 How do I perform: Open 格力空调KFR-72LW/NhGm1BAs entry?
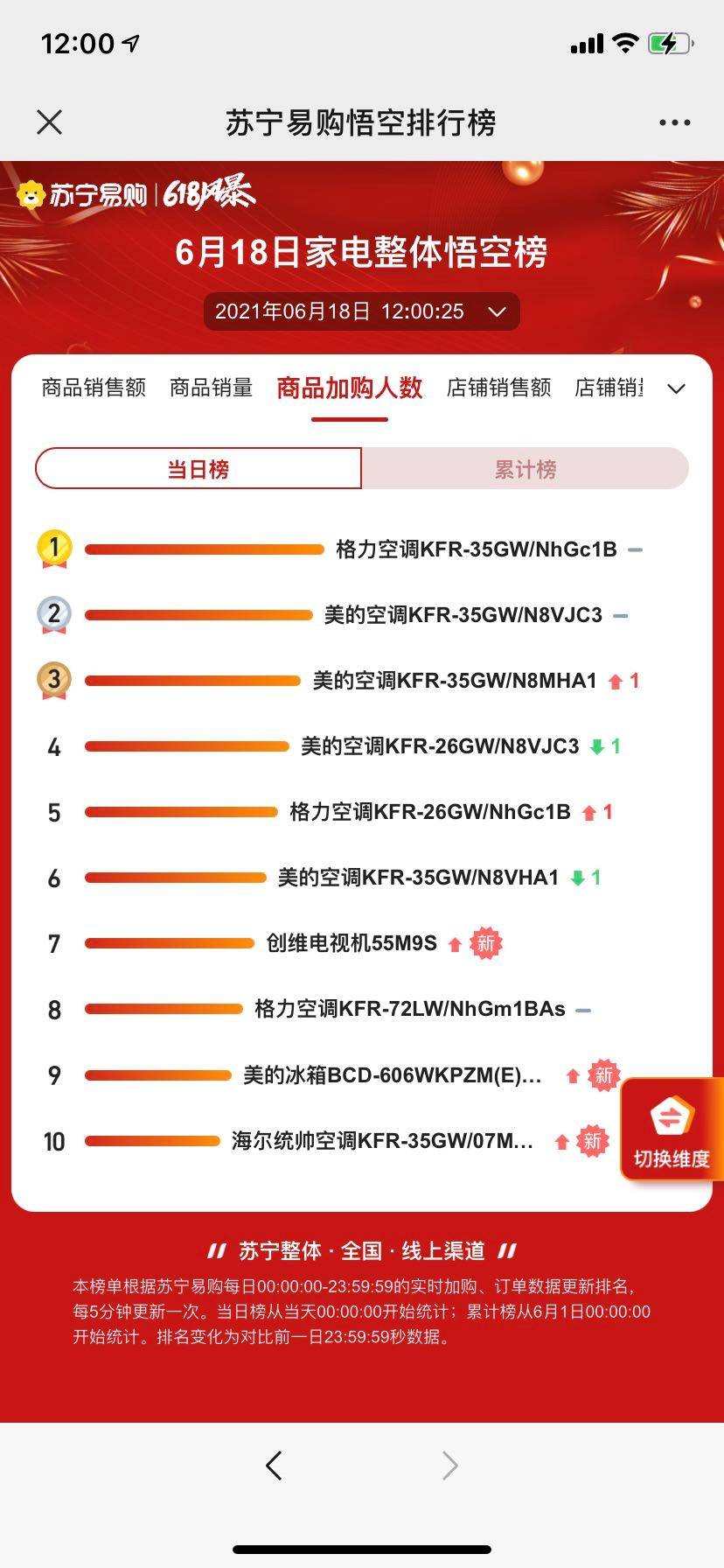coord(409,1009)
